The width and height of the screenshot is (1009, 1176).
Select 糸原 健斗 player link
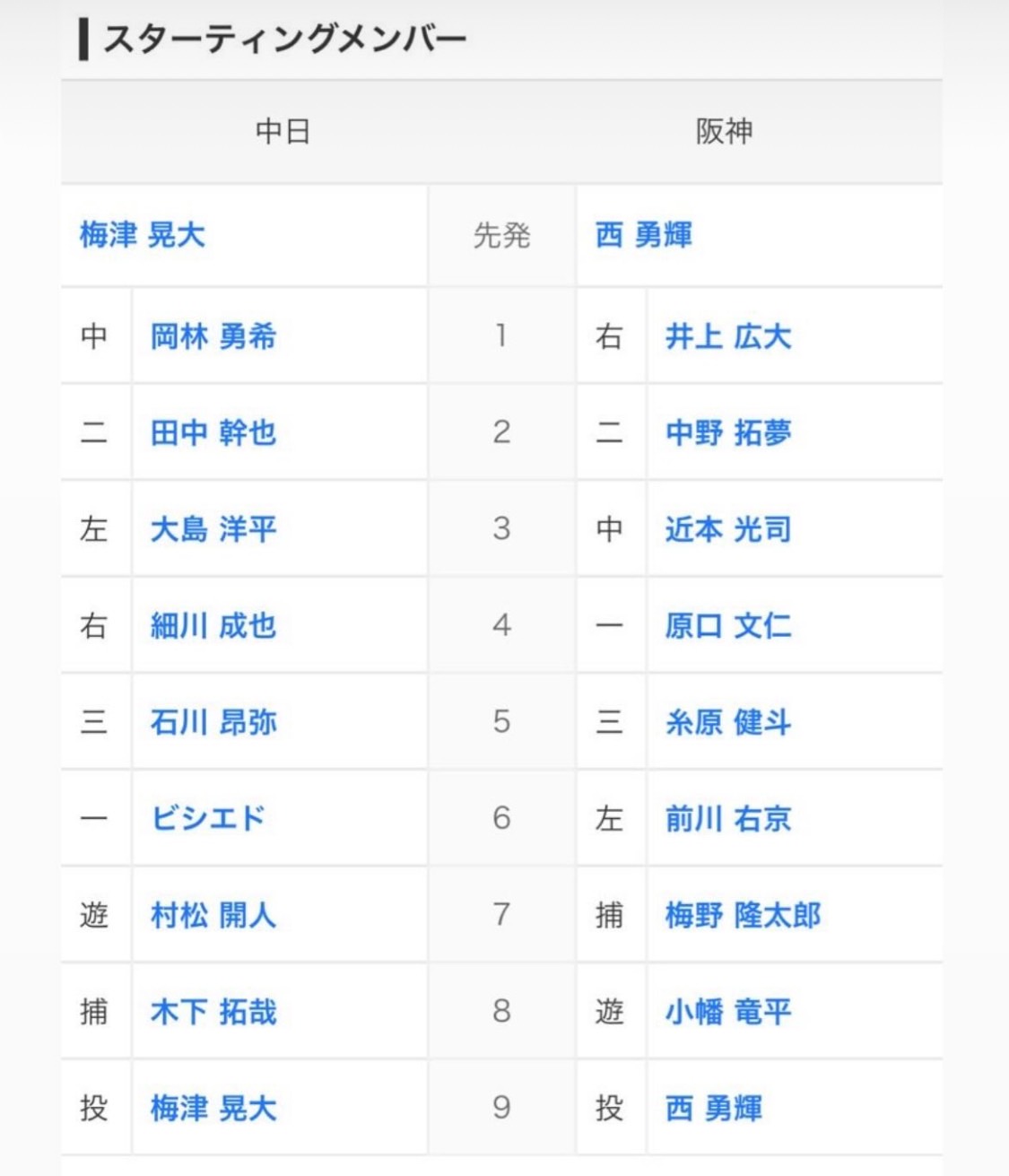(728, 722)
